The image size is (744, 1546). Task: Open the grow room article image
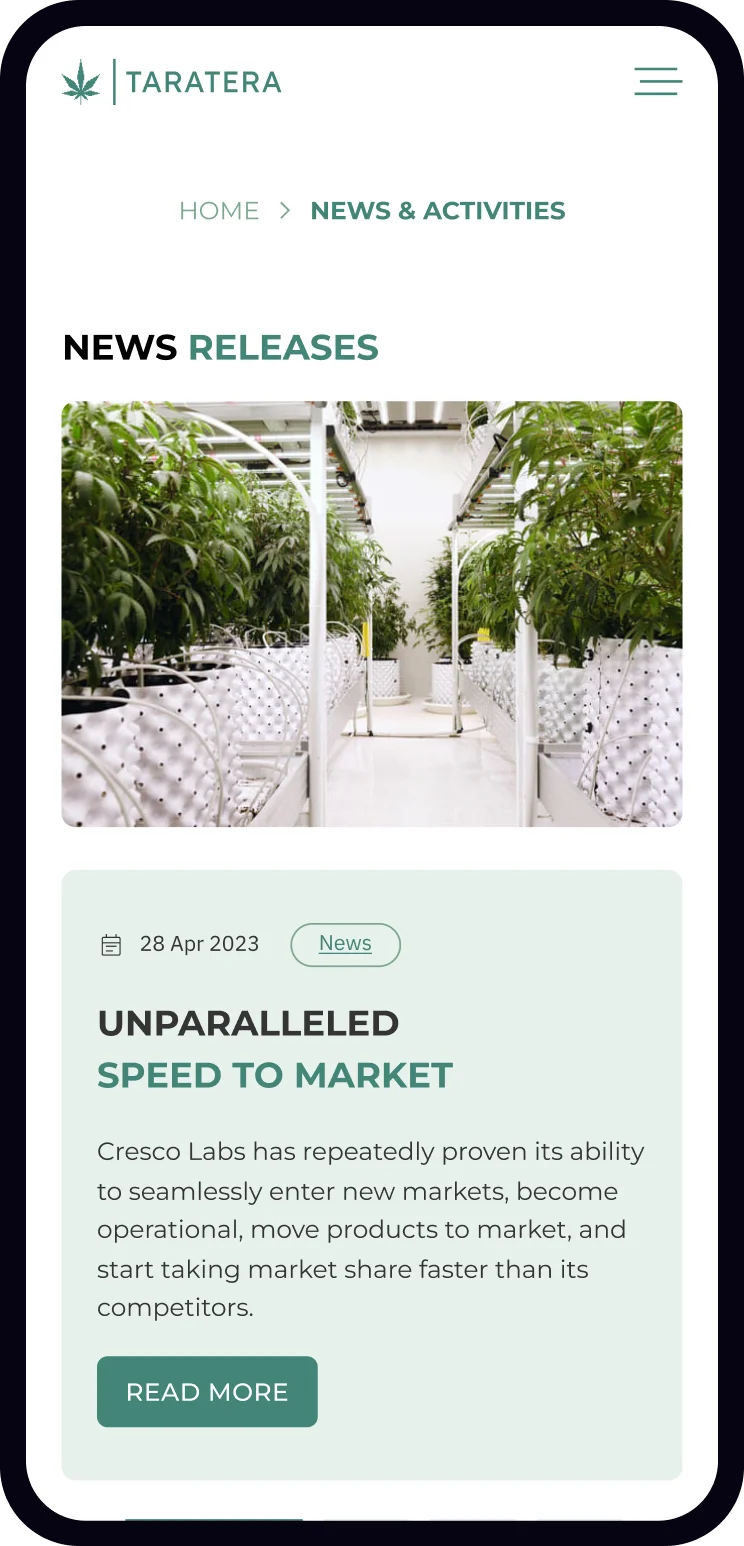[x=372, y=614]
